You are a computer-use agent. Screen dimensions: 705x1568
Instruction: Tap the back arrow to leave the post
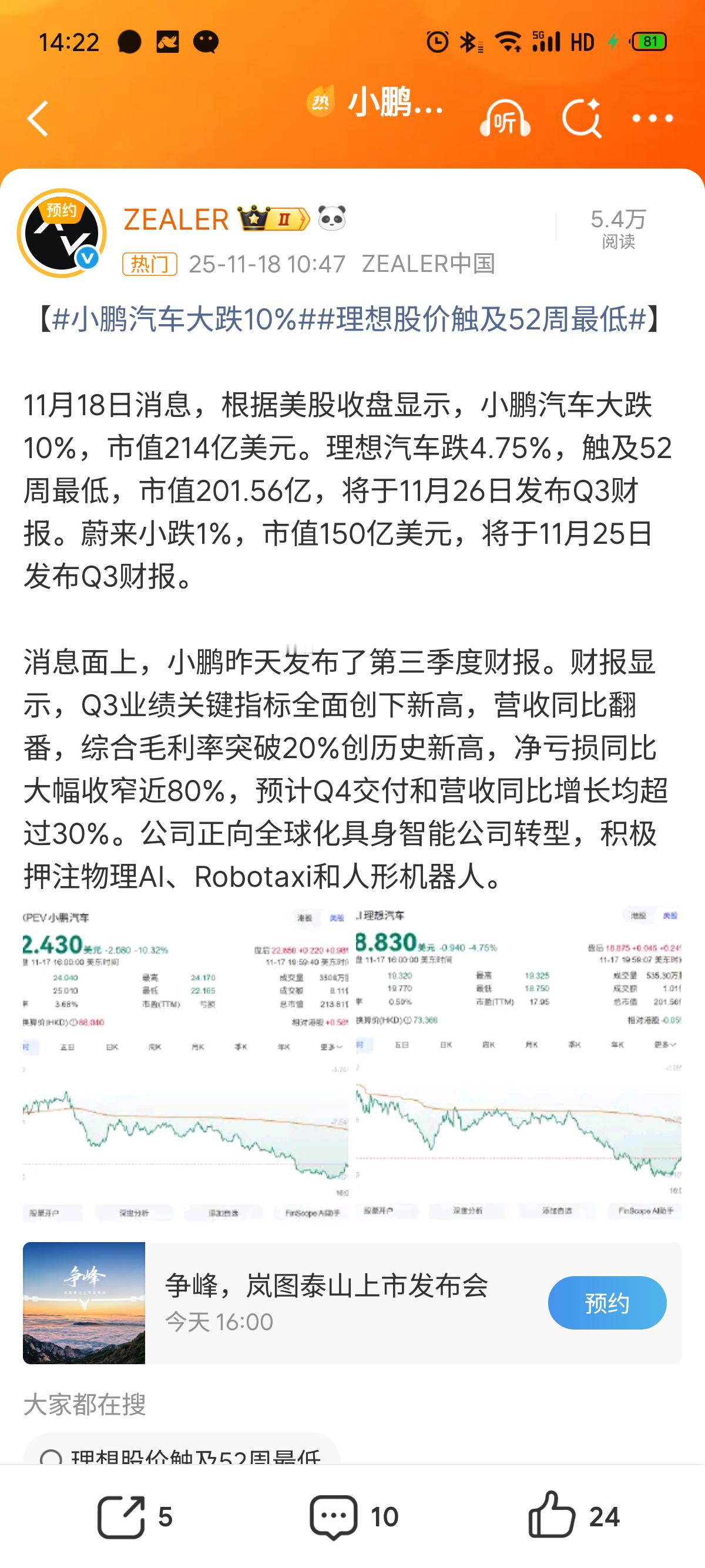pyautogui.click(x=38, y=119)
